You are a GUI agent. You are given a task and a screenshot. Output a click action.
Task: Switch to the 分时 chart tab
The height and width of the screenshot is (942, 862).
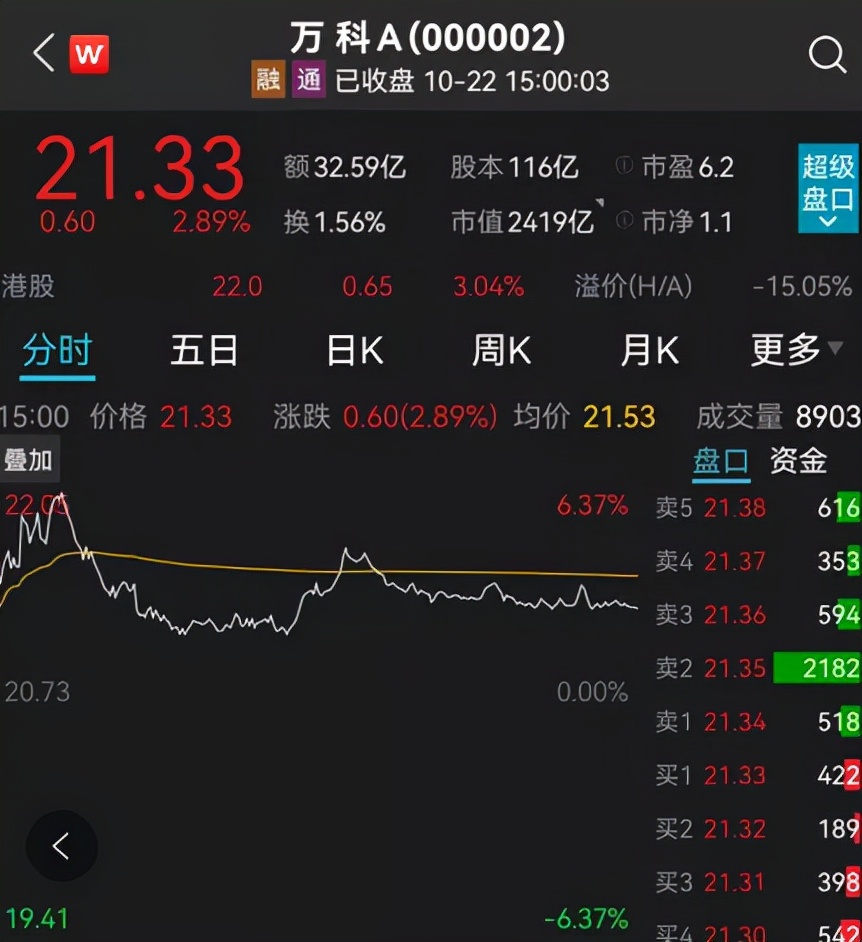pyautogui.click(x=58, y=351)
